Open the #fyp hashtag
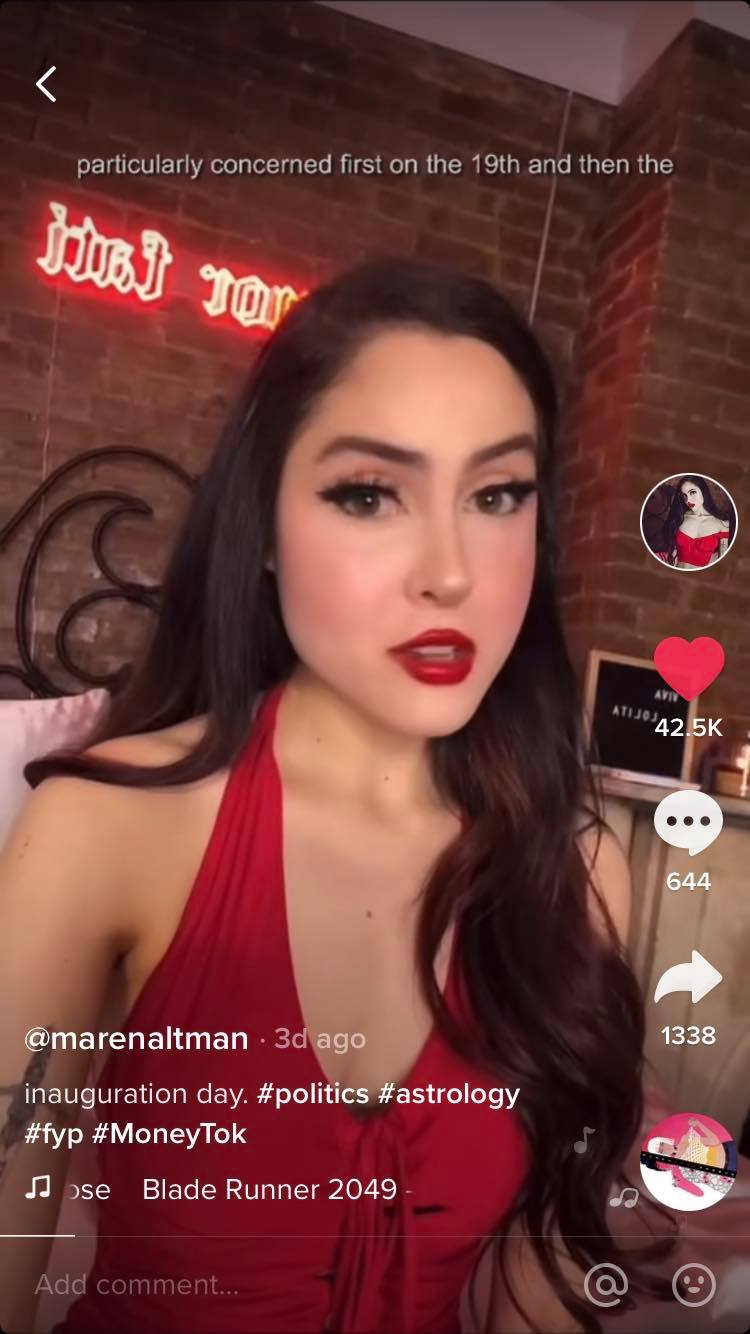The width and height of the screenshot is (750, 1334). 53,1134
